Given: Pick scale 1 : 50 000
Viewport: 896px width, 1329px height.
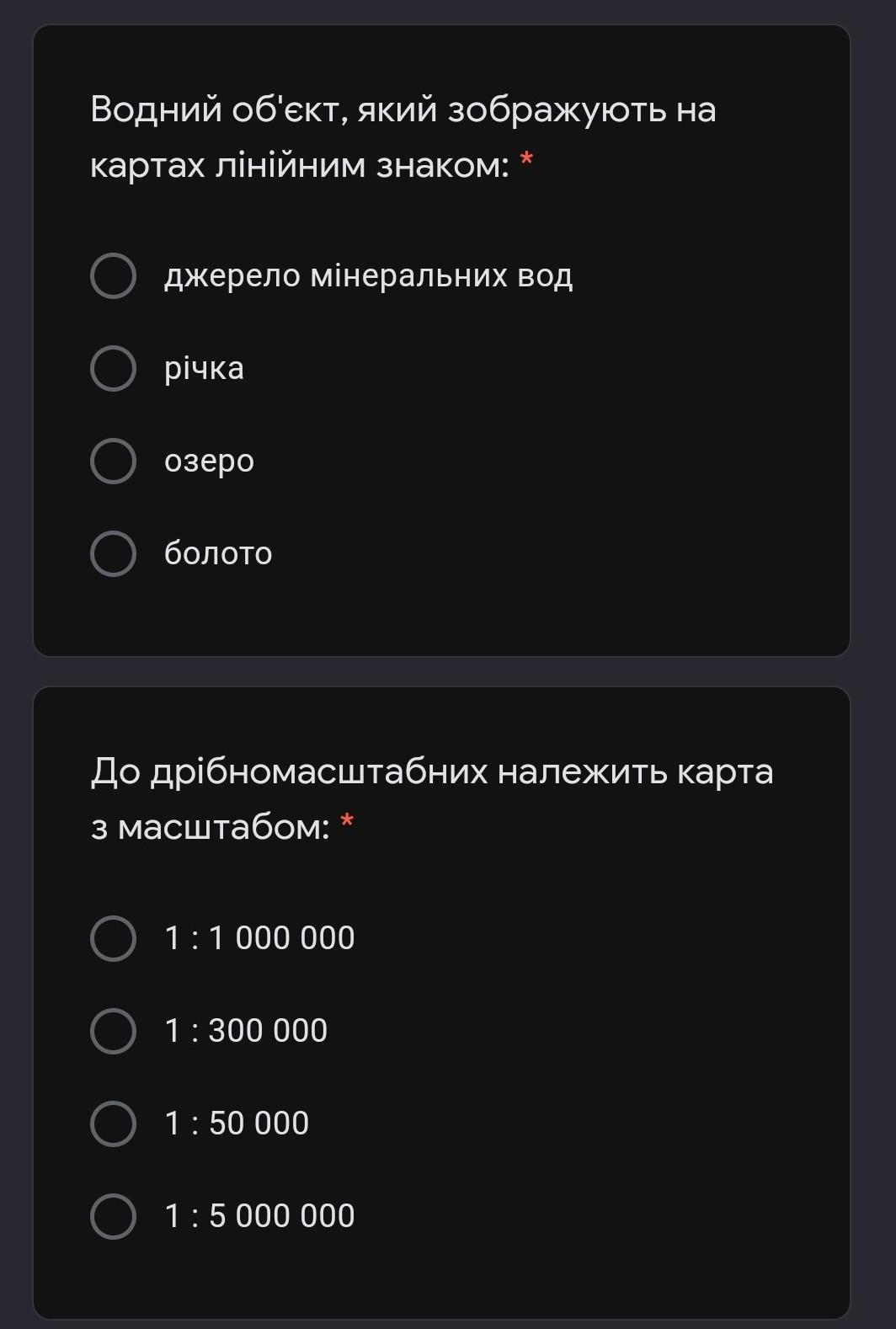Looking at the screenshot, I should [113, 1124].
